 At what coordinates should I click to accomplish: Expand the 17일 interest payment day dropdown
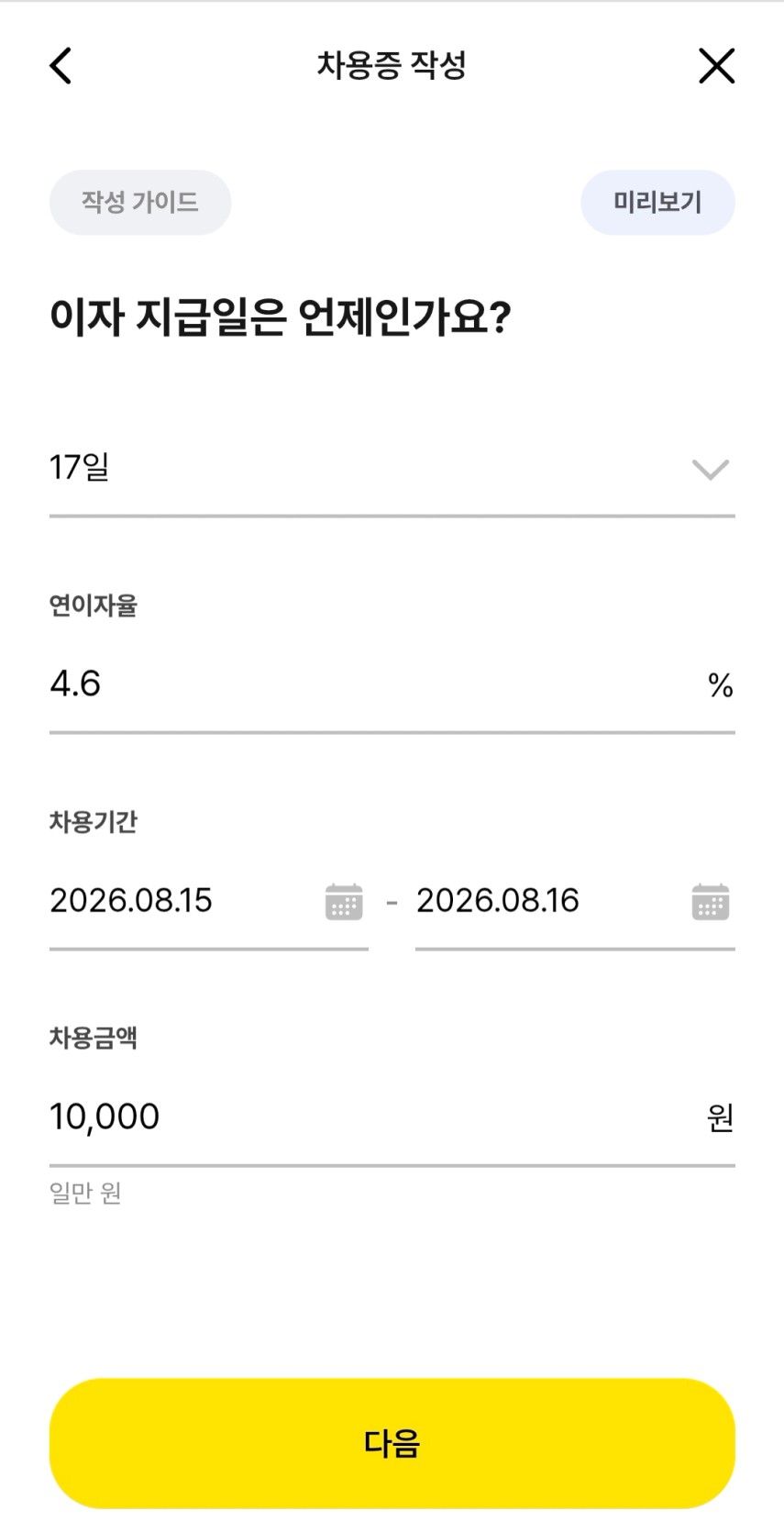point(392,469)
